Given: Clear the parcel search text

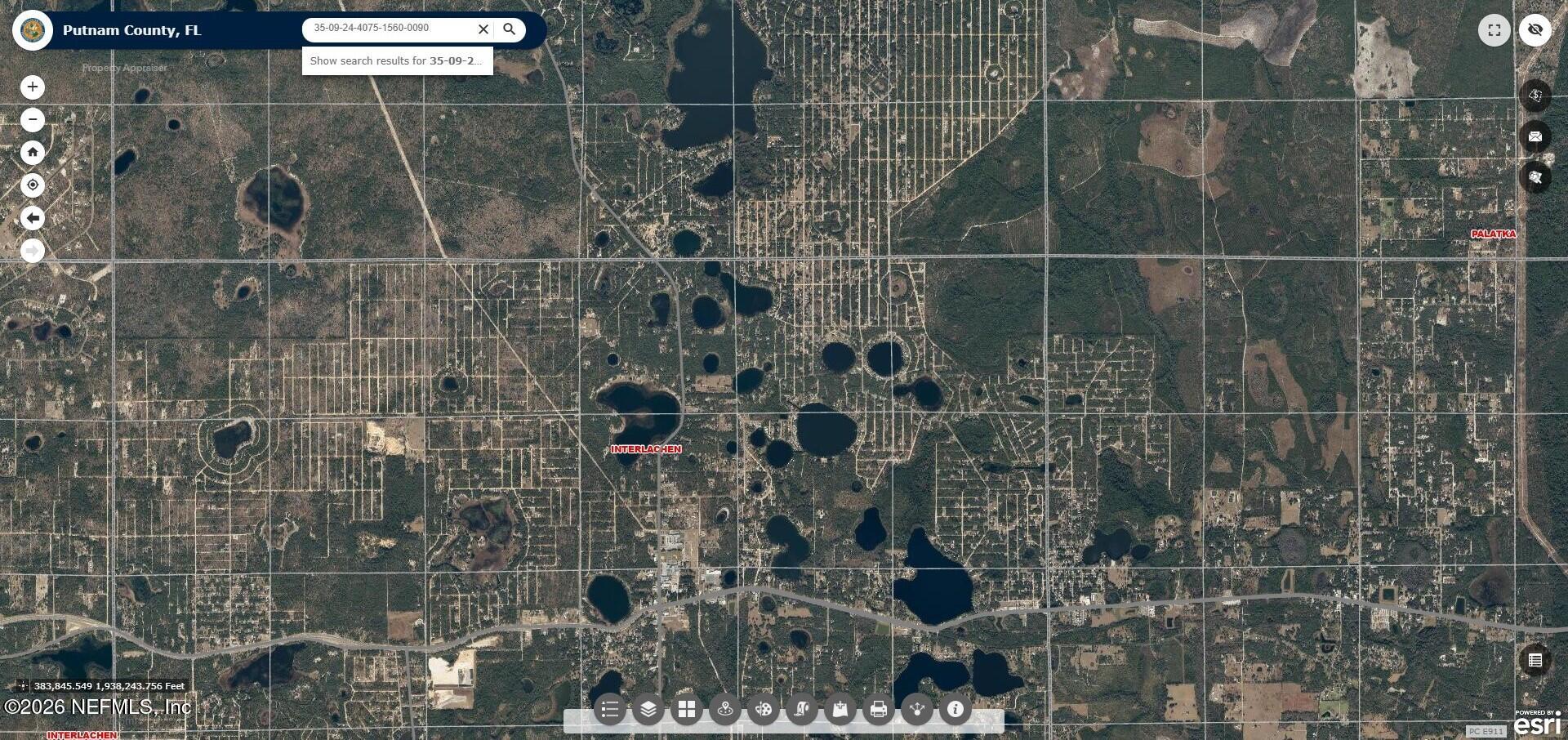Looking at the screenshot, I should tap(483, 29).
